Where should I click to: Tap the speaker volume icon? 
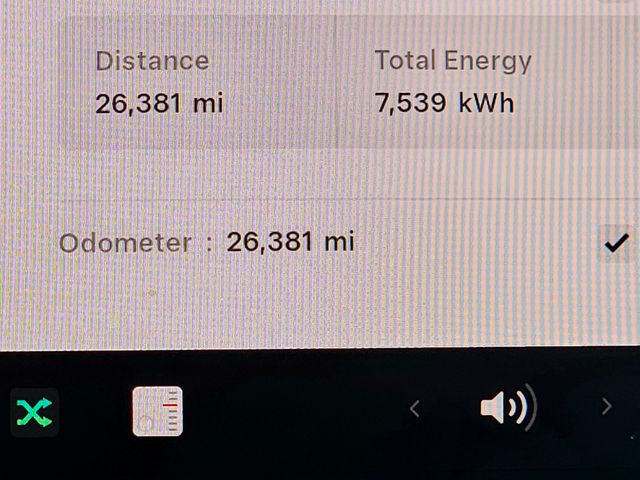point(507,408)
